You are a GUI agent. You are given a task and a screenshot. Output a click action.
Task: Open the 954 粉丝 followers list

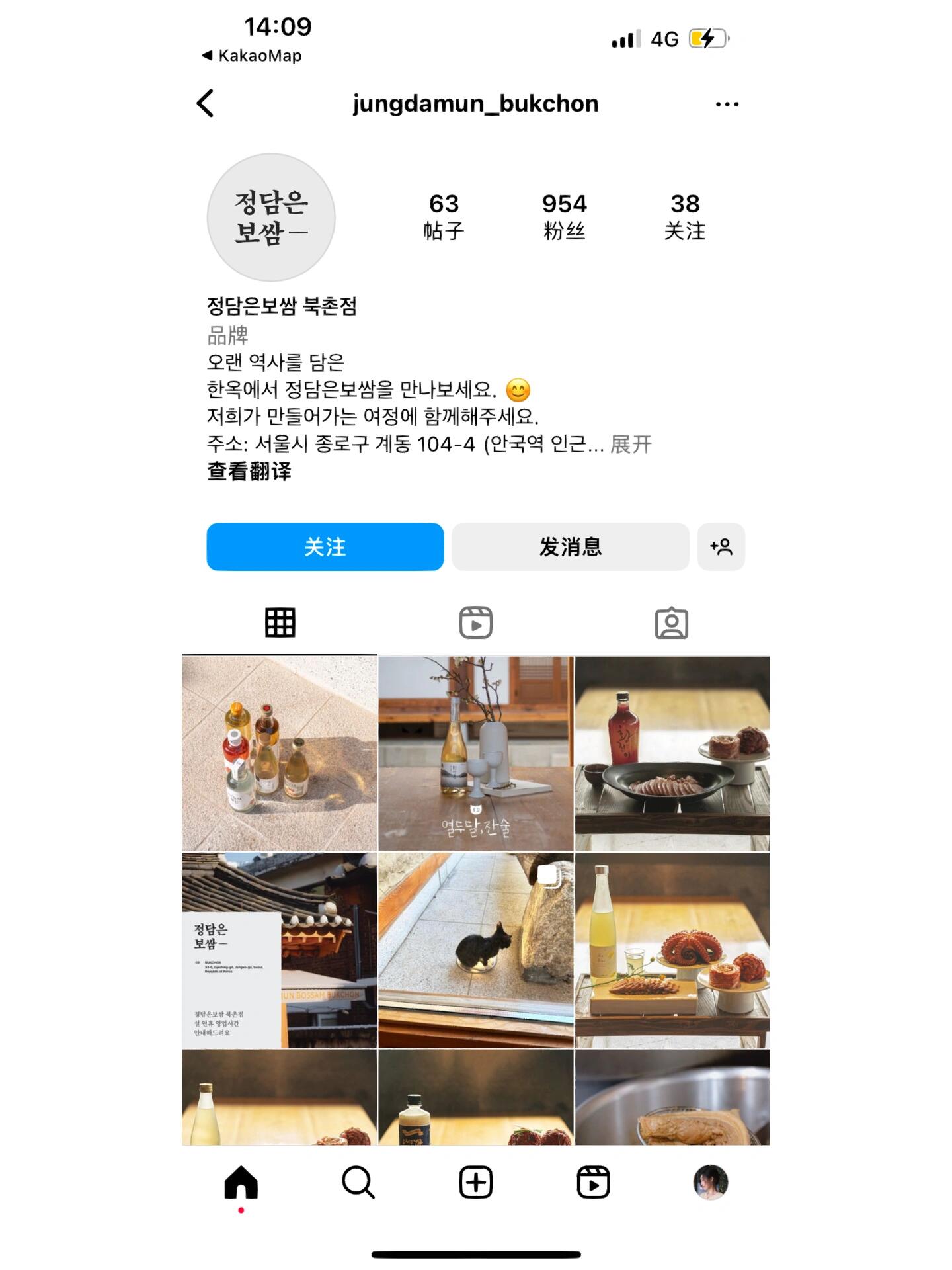(x=564, y=216)
